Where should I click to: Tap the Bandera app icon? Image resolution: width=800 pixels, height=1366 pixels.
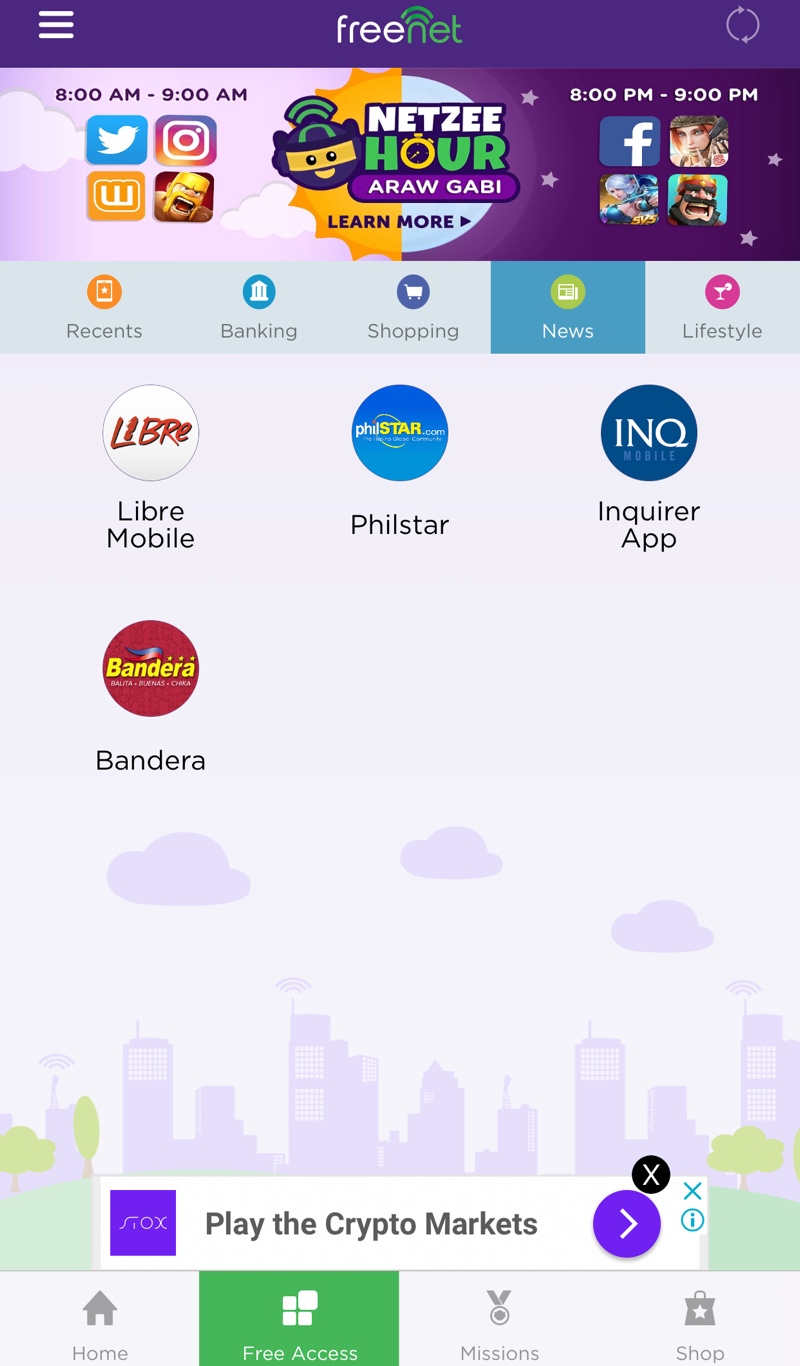coord(150,668)
